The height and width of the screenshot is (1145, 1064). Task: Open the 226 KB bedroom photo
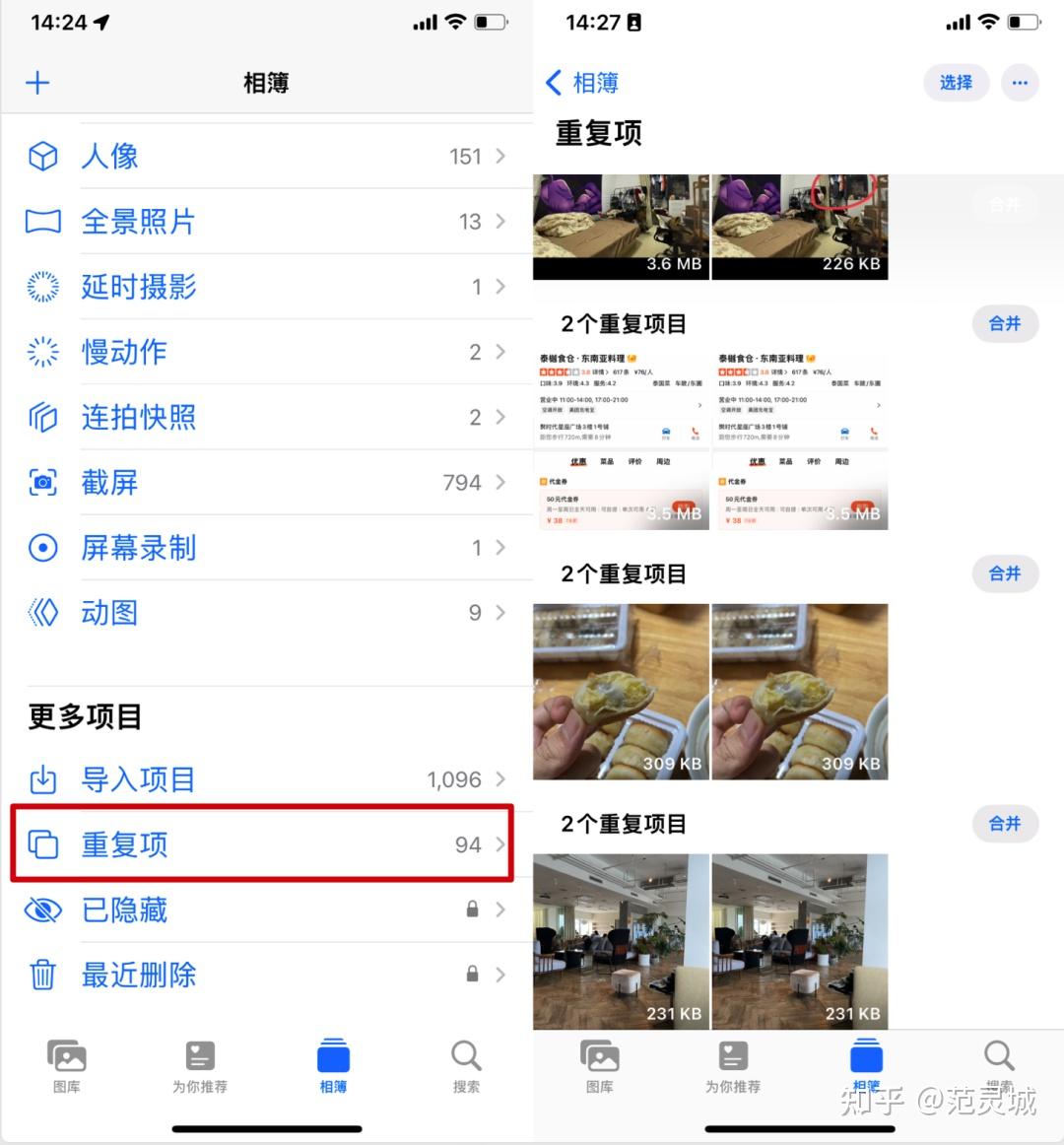pyautogui.click(x=799, y=227)
